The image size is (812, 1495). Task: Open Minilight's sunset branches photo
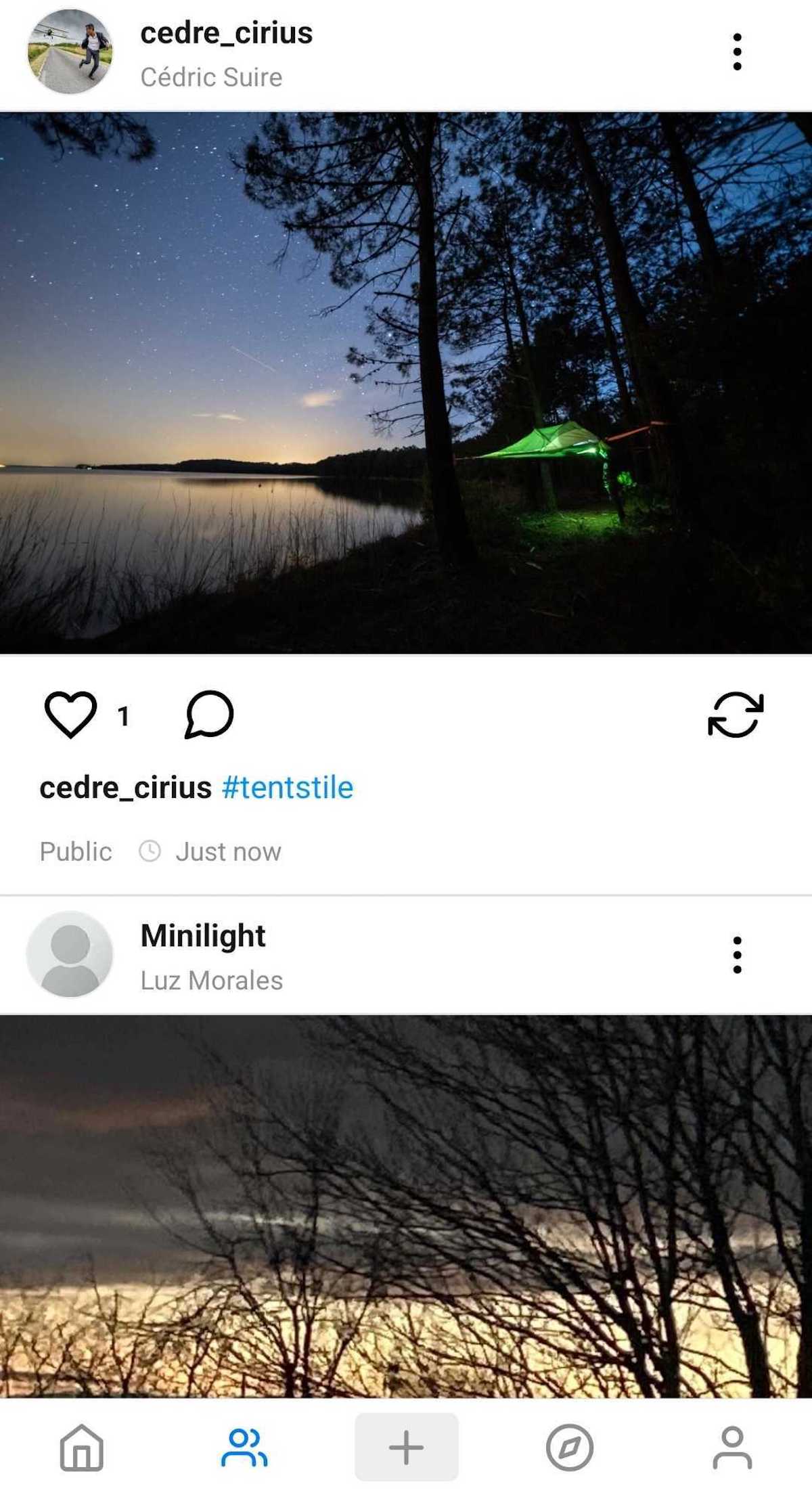pos(406,1205)
